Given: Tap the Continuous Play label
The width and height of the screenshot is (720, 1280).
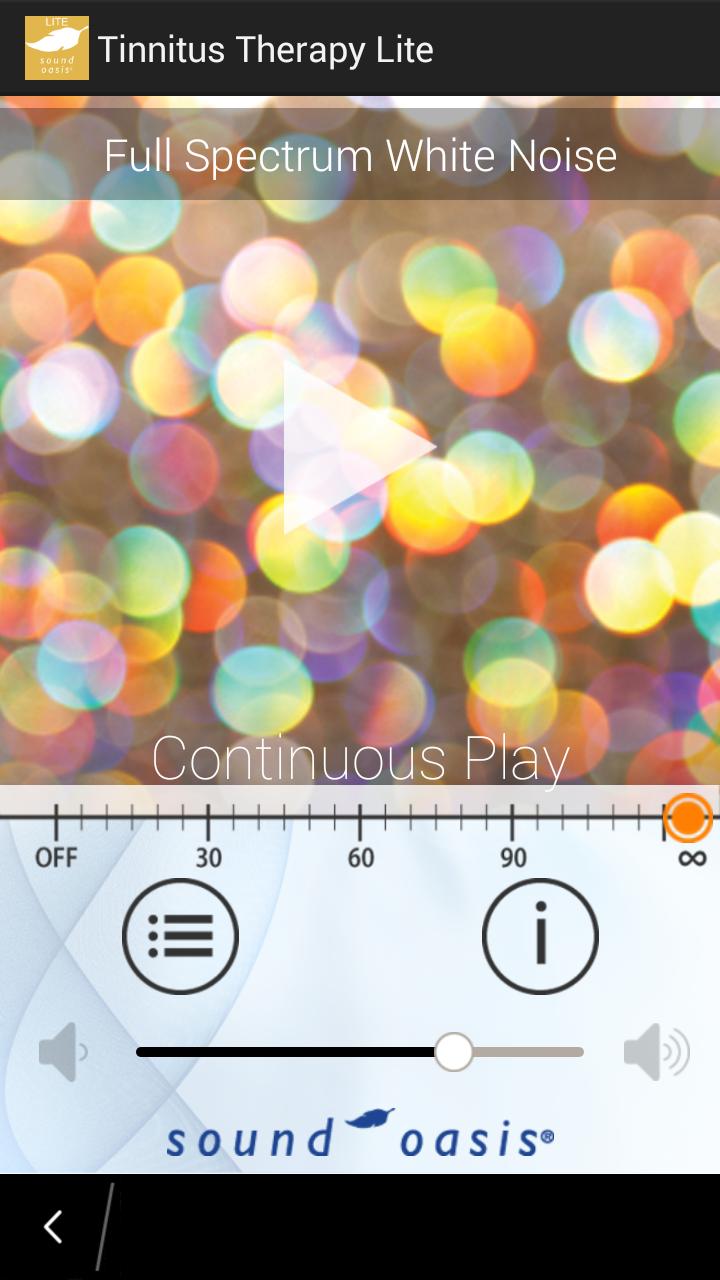Looking at the screenshot, I should 360,758.
